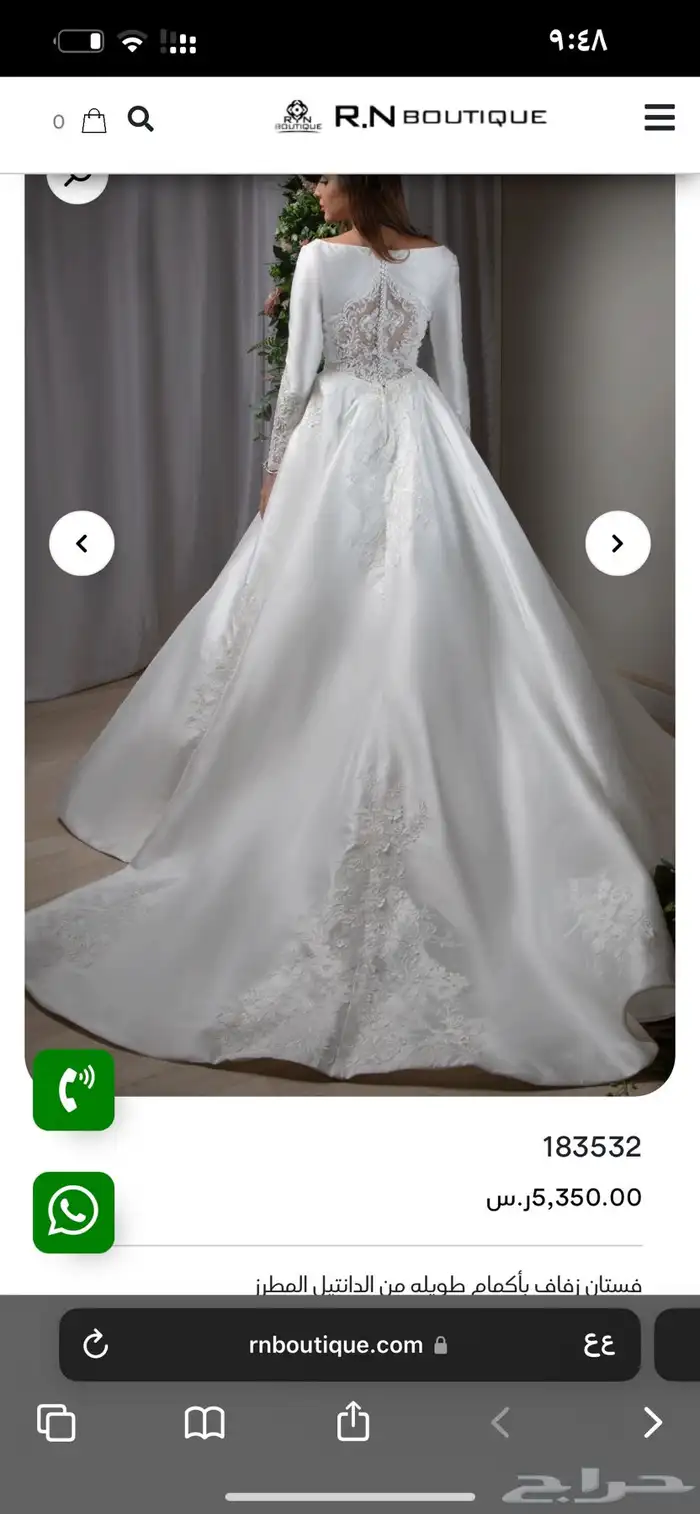
Task: Show the next dress photo
Action: coord(617,543)
